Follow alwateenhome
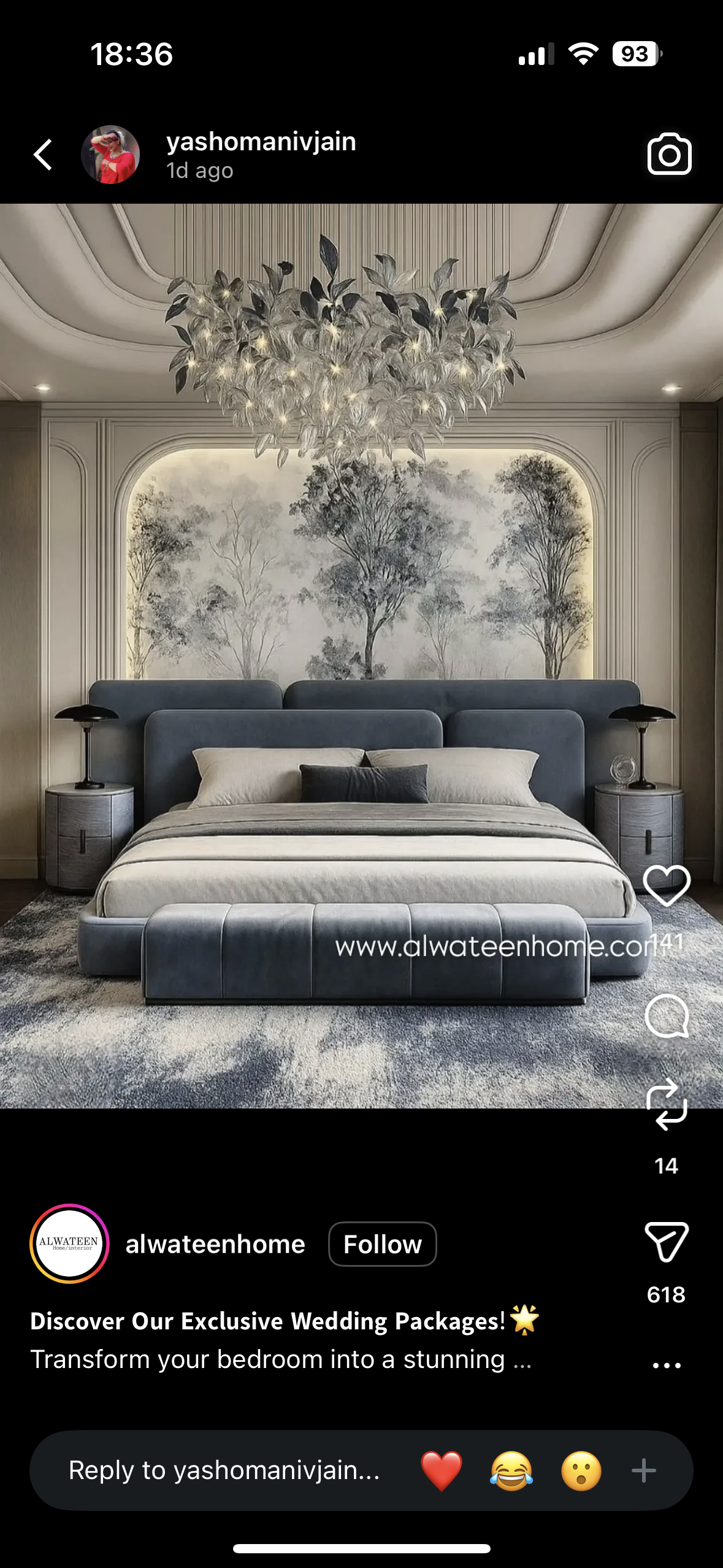 (x=383, y=1244)
